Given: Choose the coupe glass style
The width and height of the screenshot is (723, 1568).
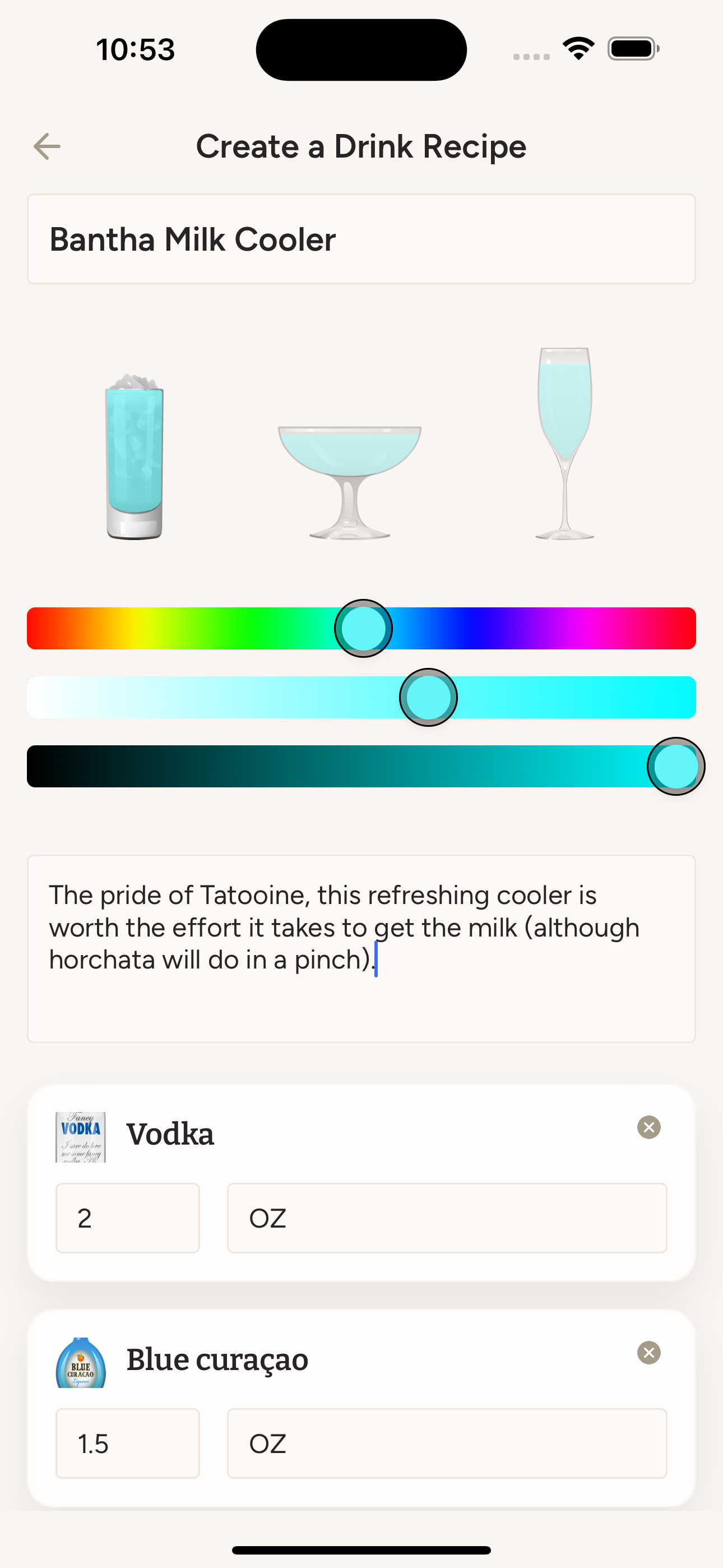Looking at the screenshot, I should (349, 481).
